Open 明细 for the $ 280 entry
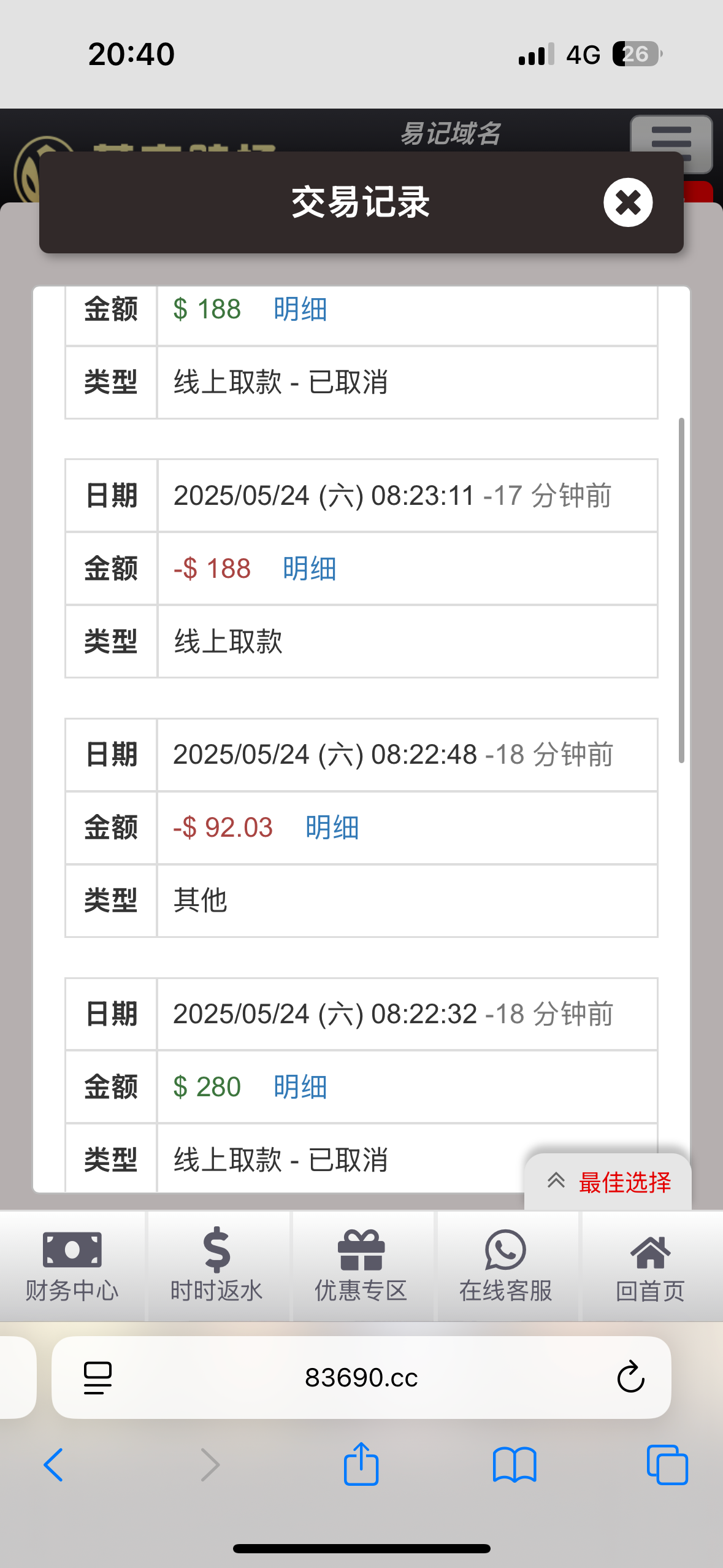 point(300,1087)
